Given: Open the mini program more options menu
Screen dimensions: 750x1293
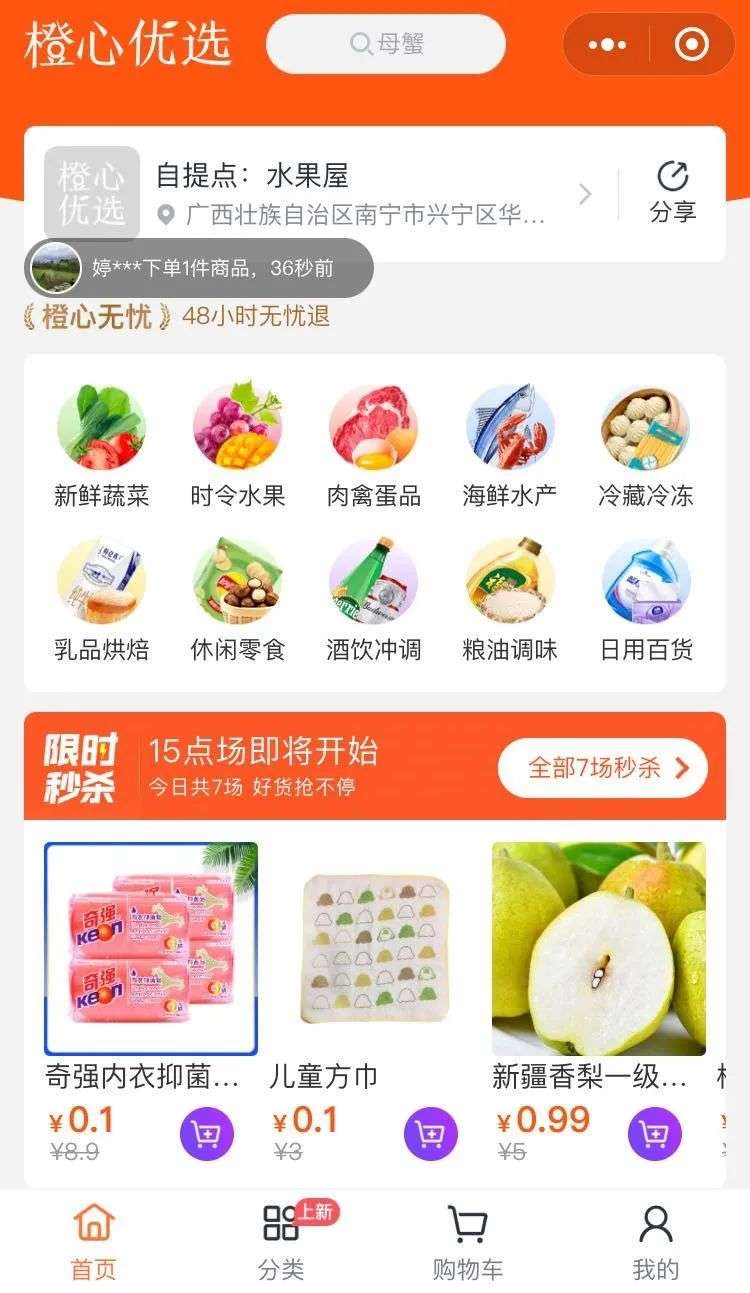Looking at the screenshot, I should pos(607,44).
